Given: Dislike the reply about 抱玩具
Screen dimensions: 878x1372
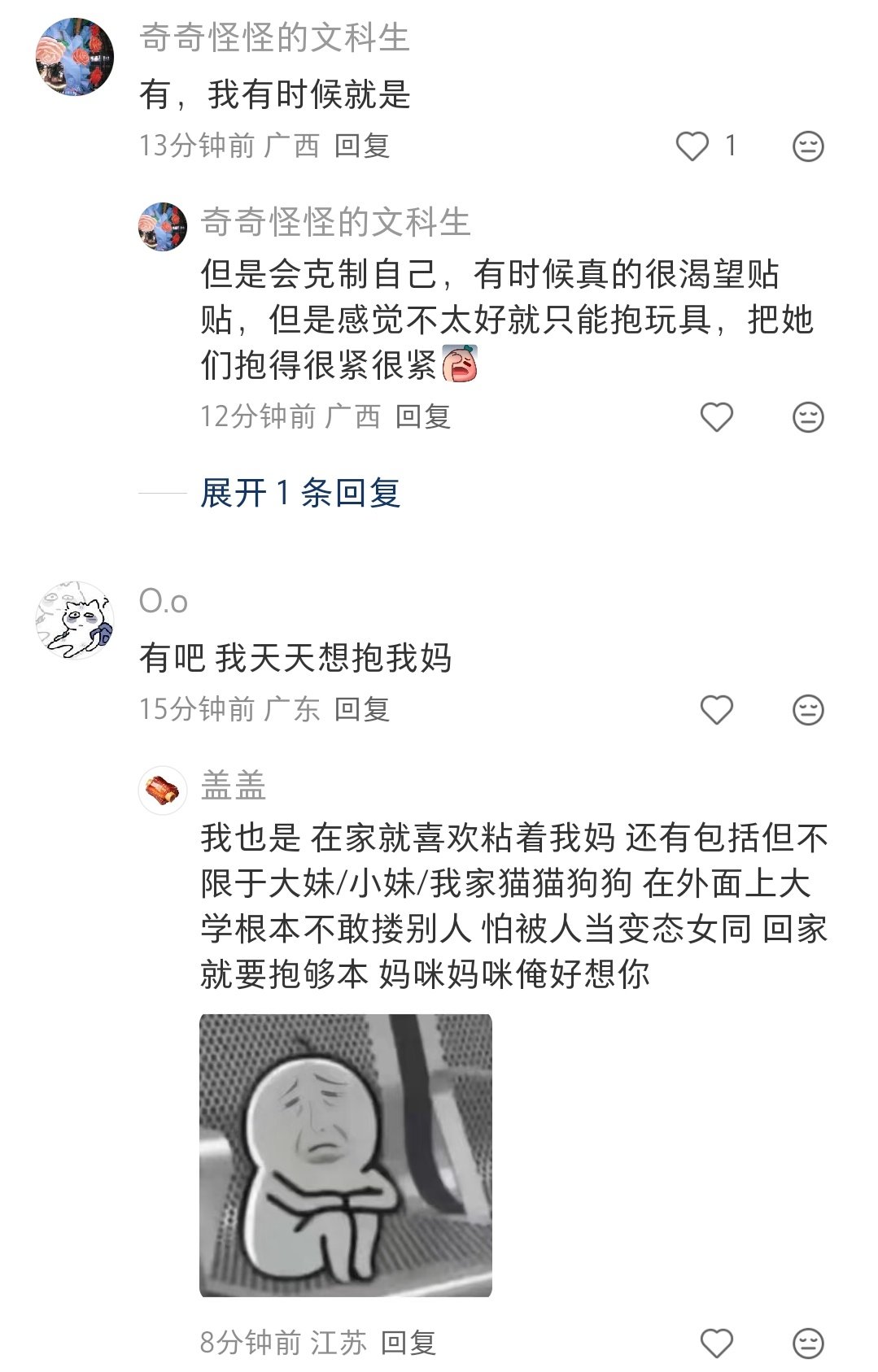Looking at the screenshot, I should pos(808,417).
